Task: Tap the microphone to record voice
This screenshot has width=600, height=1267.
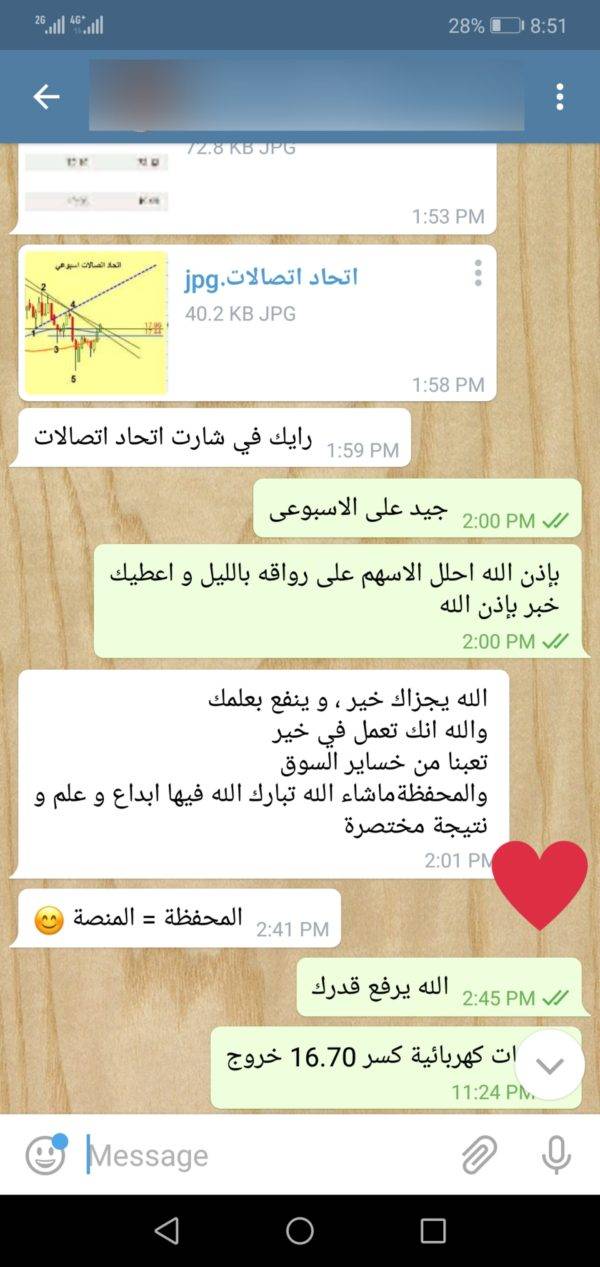Action: point(556,1156)
